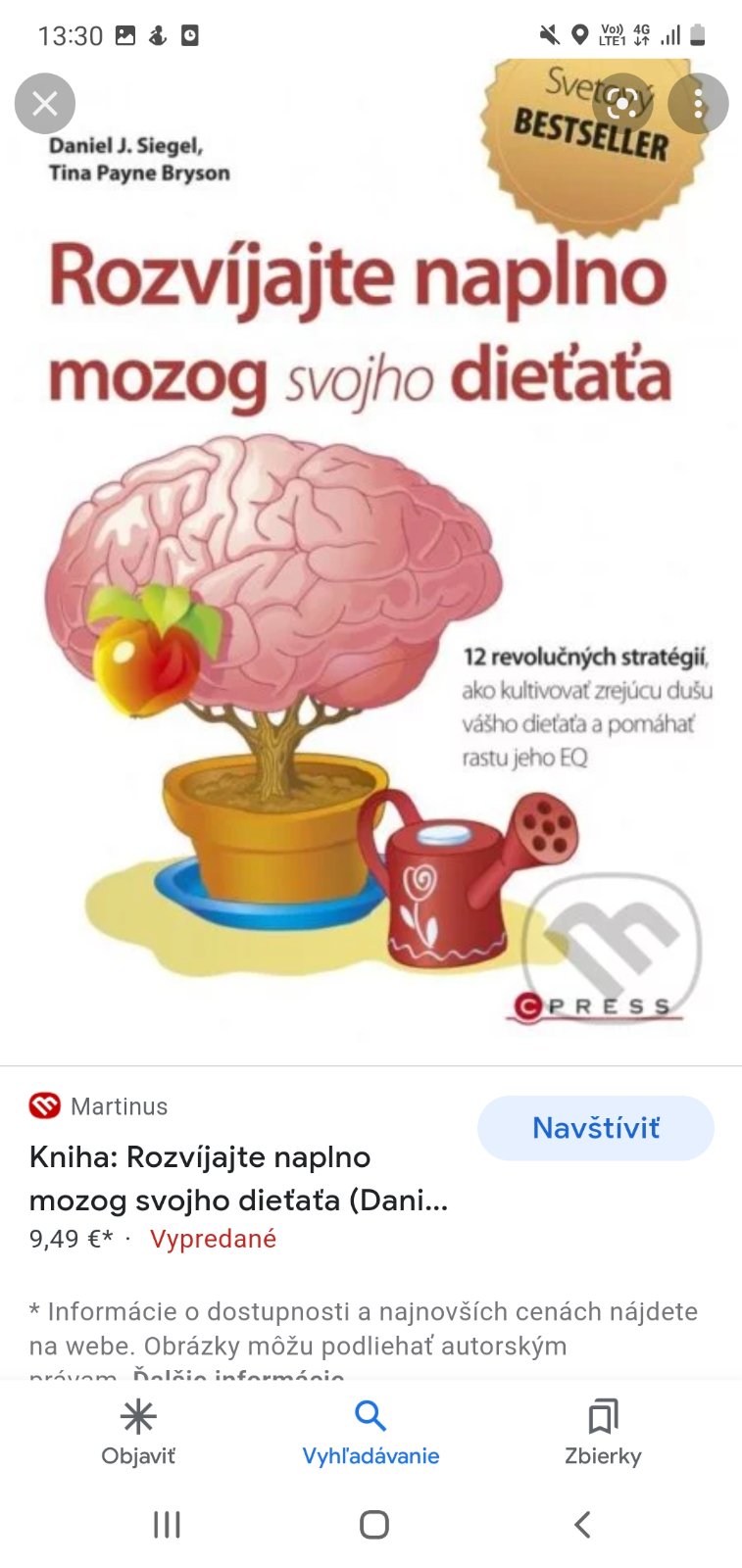Tap the Navštíviť button
Screen dimensions: 742x1568
[x=595, y=1128]
